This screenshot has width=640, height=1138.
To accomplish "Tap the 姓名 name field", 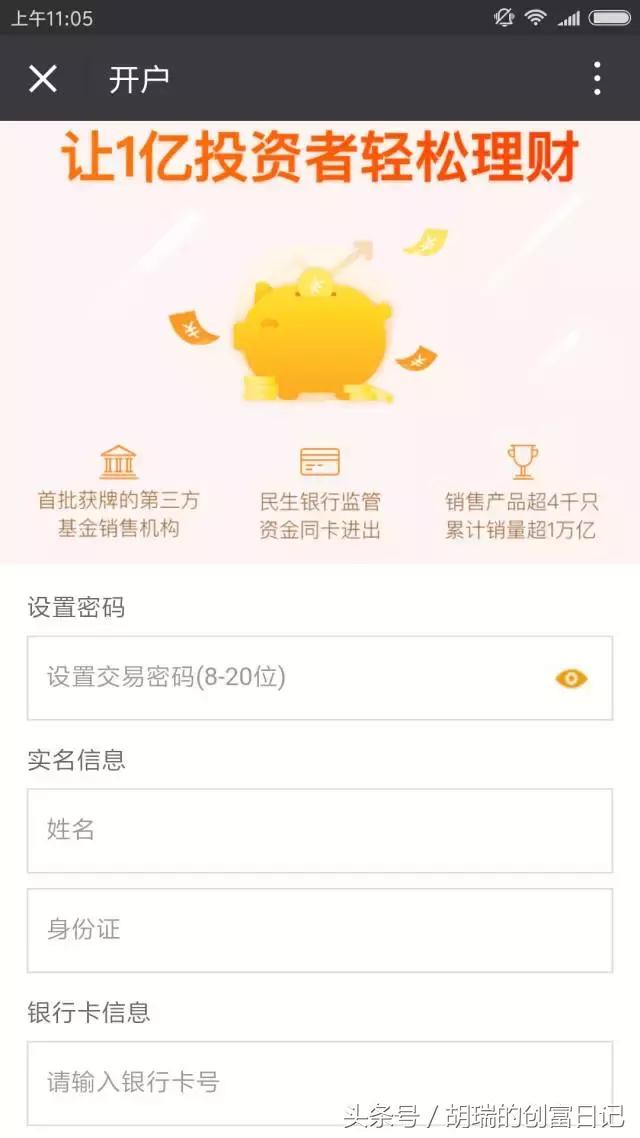I will click(320, 830).
